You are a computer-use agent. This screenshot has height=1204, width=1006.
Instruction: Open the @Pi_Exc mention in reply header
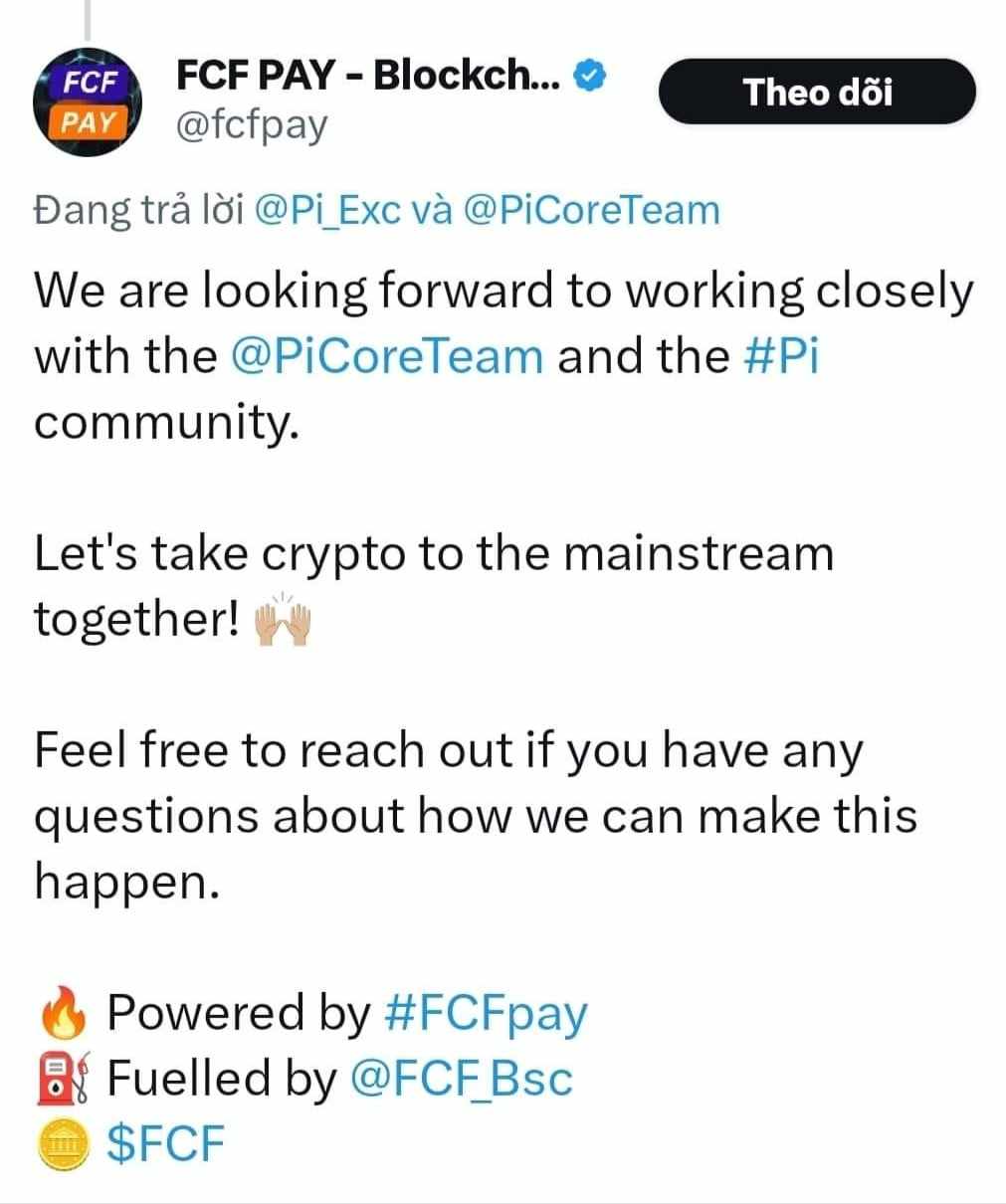(x=328, y=211)
